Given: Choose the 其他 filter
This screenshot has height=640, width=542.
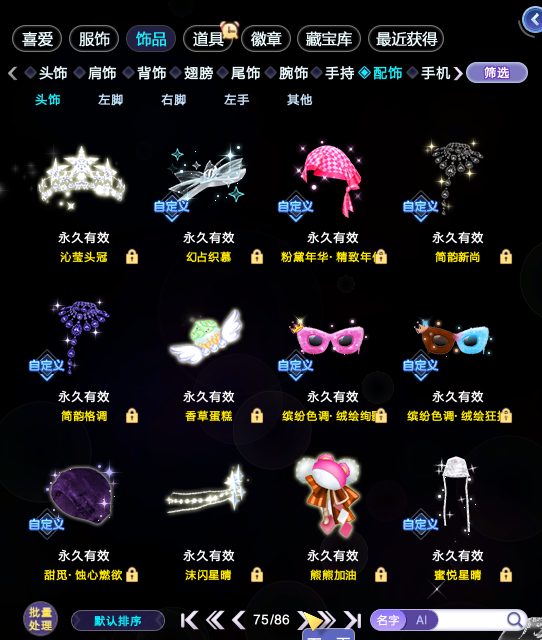Looking at the screenshot, I should (x=299, y=100).
